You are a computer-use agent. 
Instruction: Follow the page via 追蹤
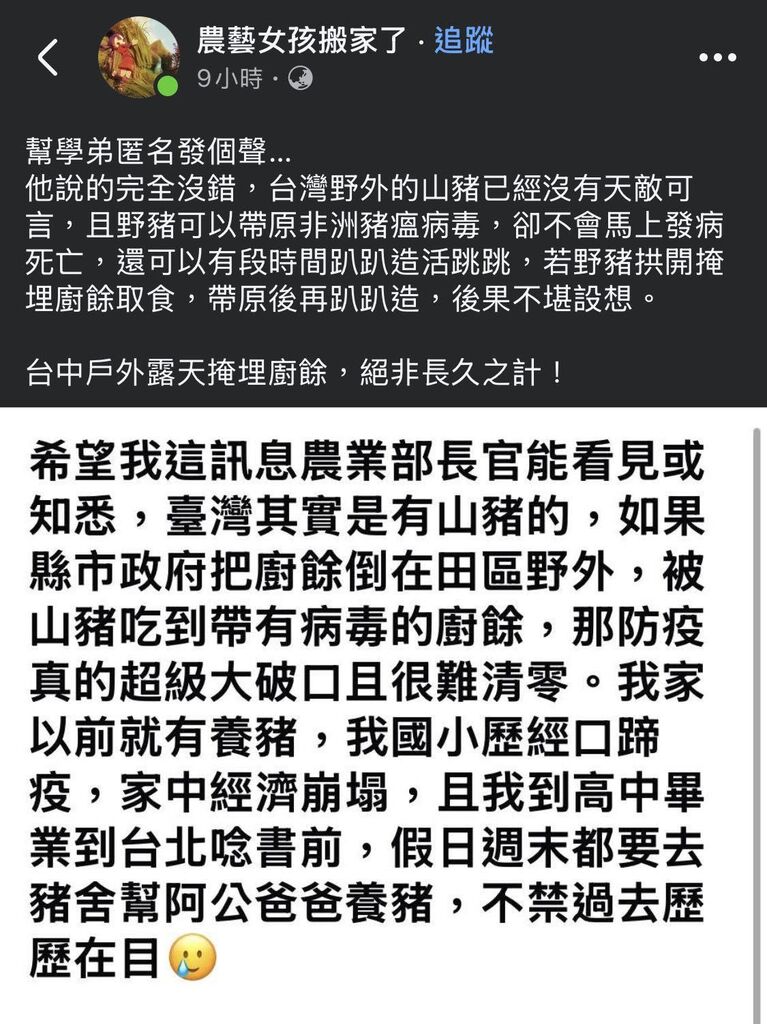point(463,41)
